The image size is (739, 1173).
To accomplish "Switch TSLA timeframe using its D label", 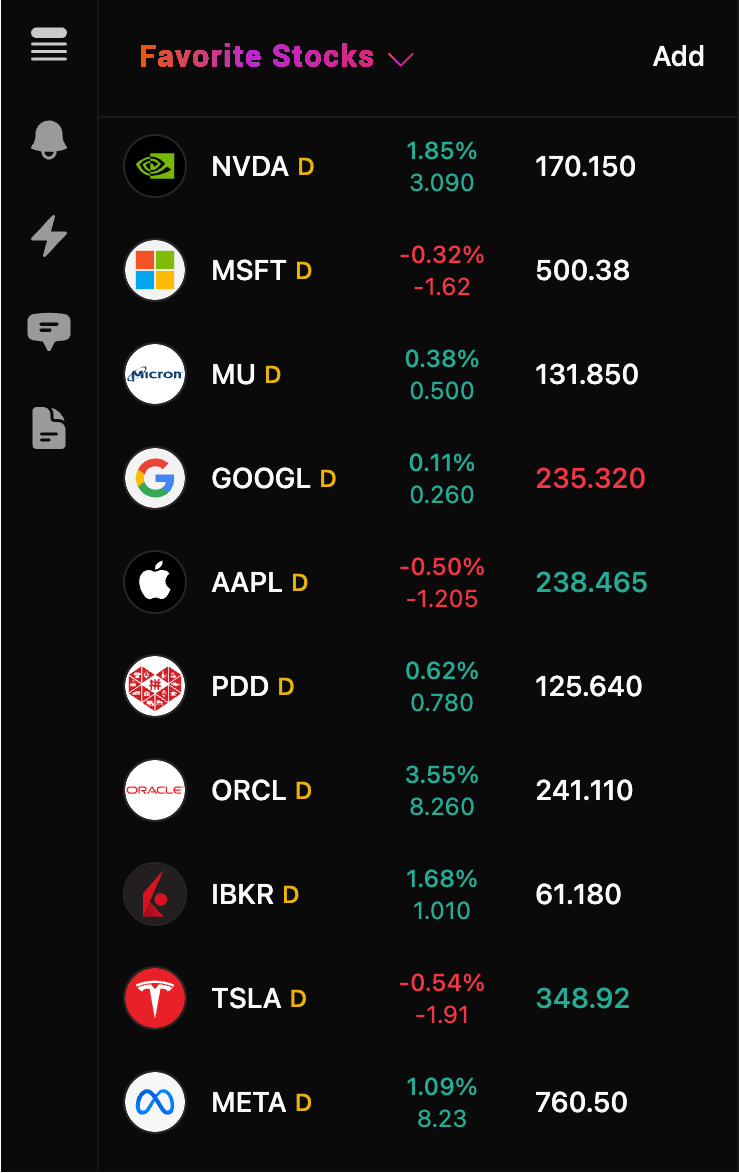I will coord(297,999).
